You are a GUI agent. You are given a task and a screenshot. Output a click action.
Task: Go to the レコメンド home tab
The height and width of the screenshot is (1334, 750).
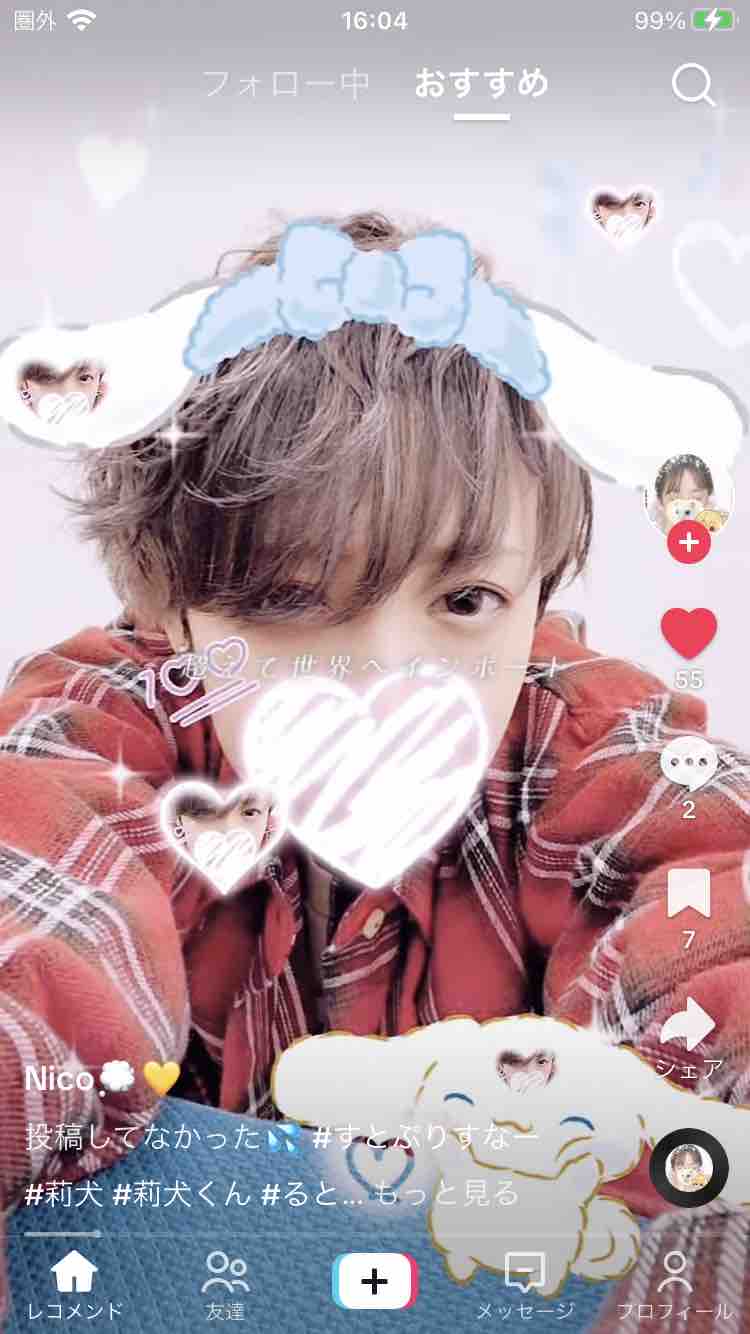75,1286
